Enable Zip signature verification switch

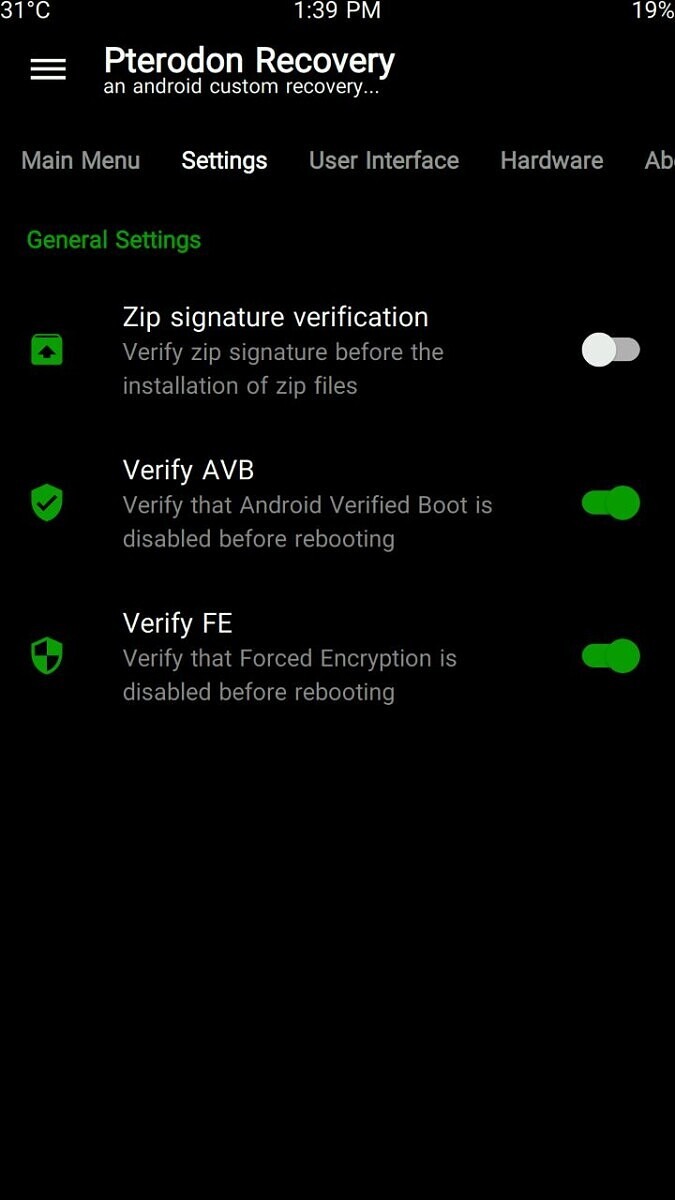point(611,350)
